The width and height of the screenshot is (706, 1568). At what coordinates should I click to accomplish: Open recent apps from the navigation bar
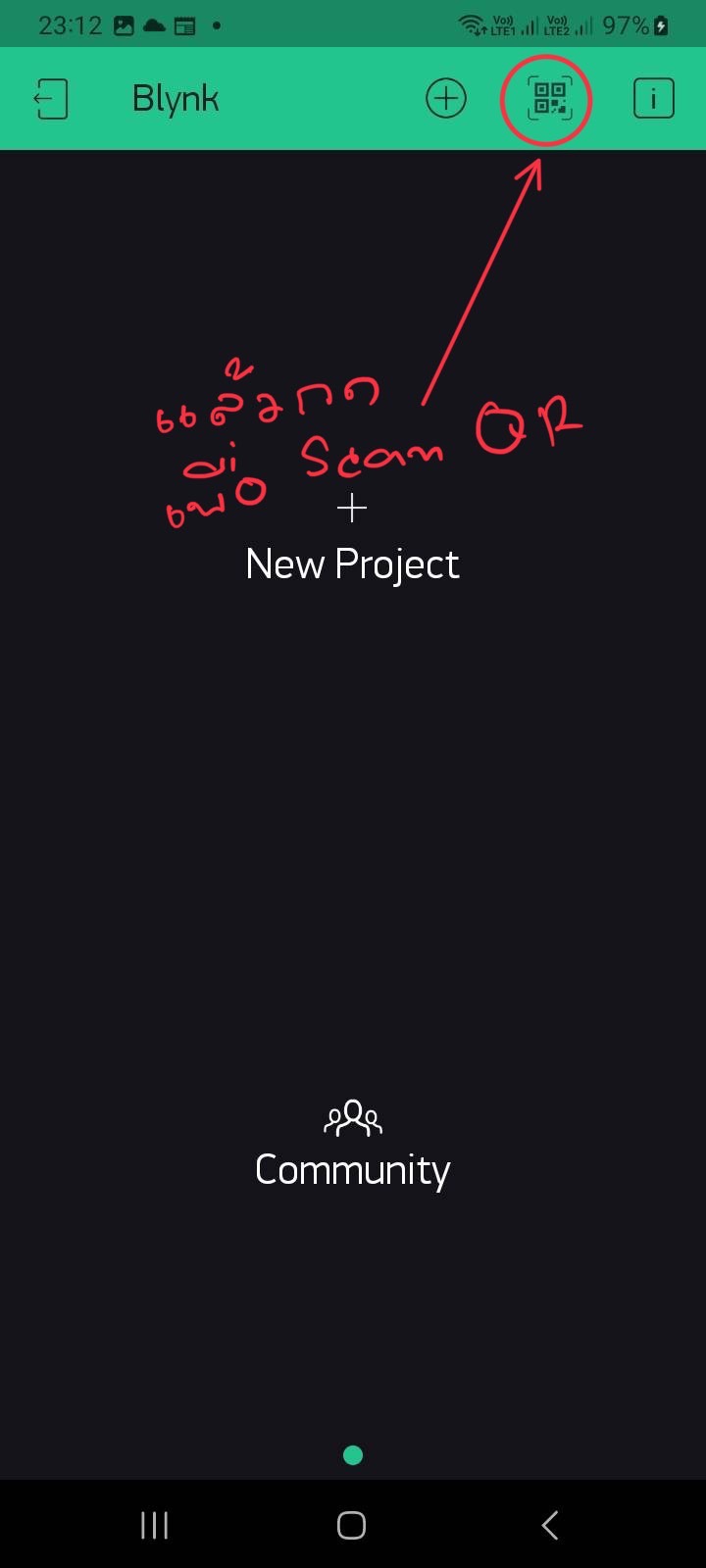click(155, 1525)
